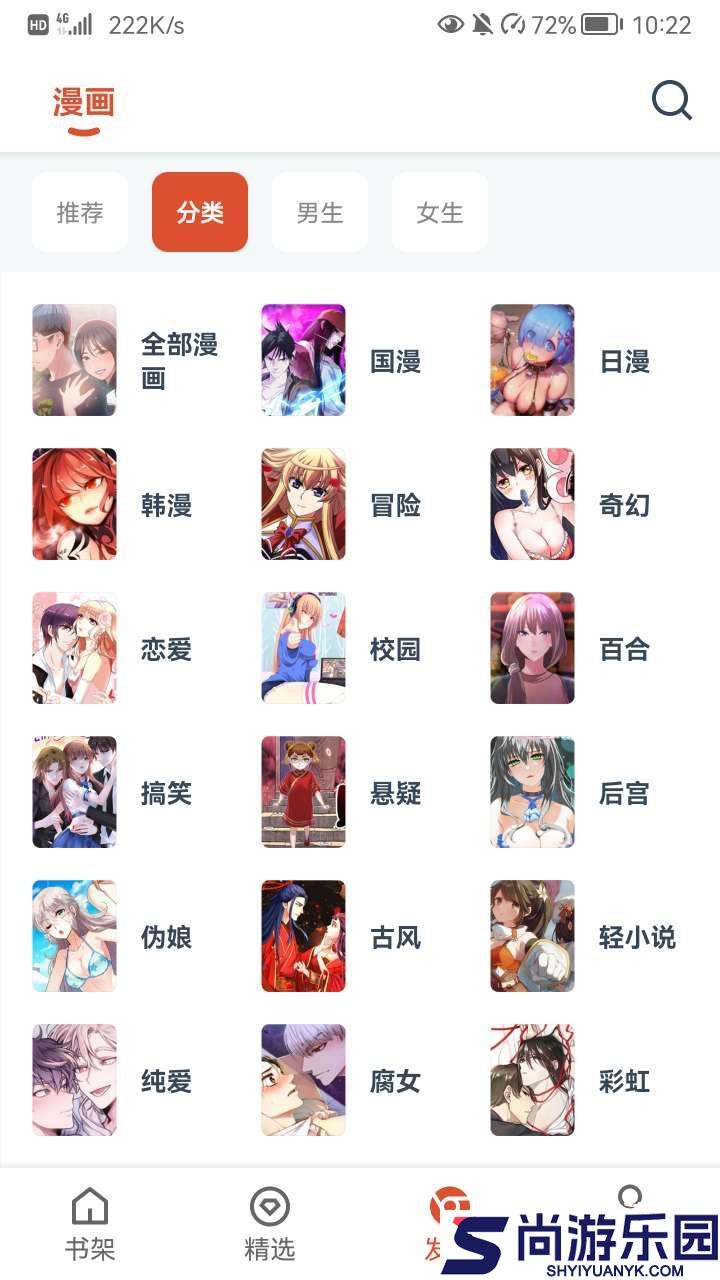720x1280 pixels.
Task: Tap the 彩虹 category label
Action: pyautogui.click(x=625, y=1081)
